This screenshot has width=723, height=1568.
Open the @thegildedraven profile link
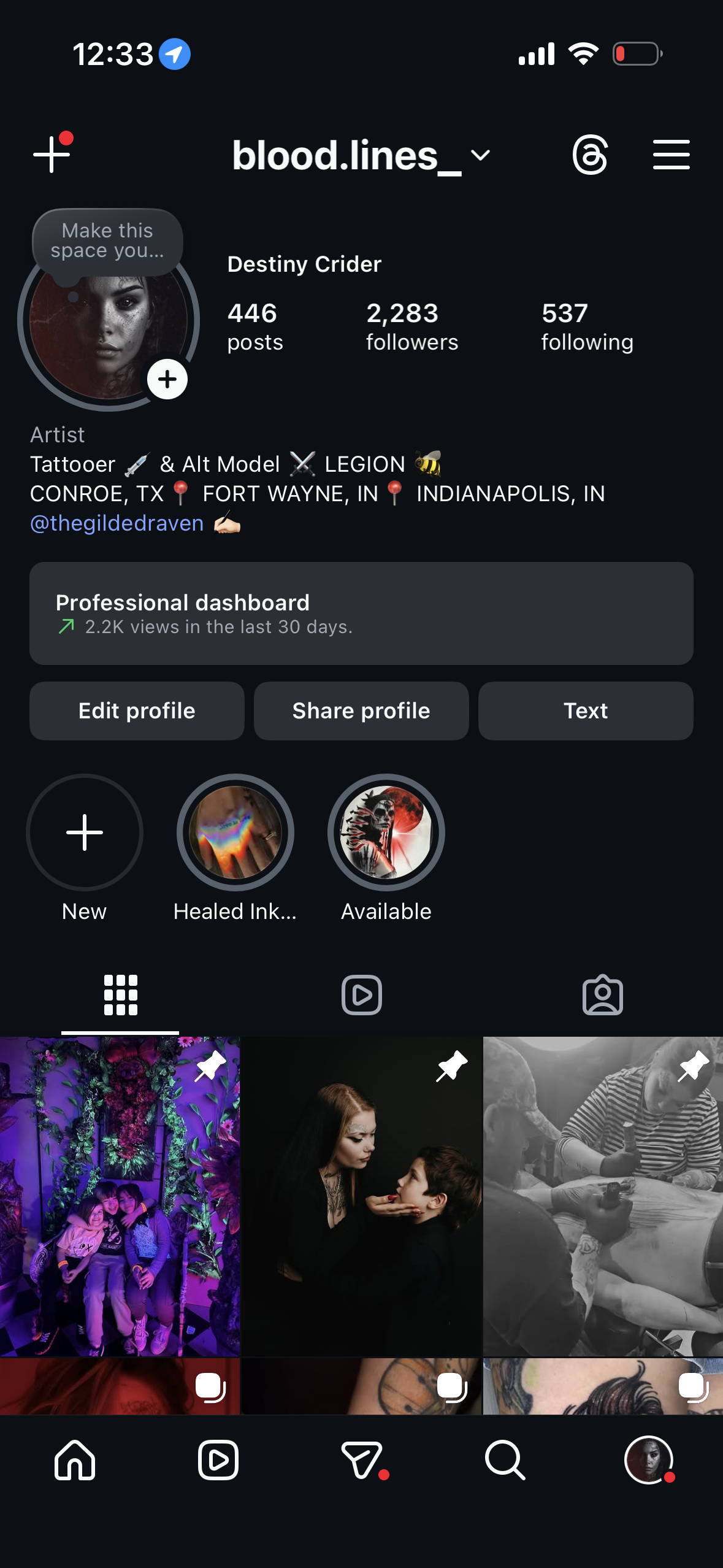click(117, 523)
